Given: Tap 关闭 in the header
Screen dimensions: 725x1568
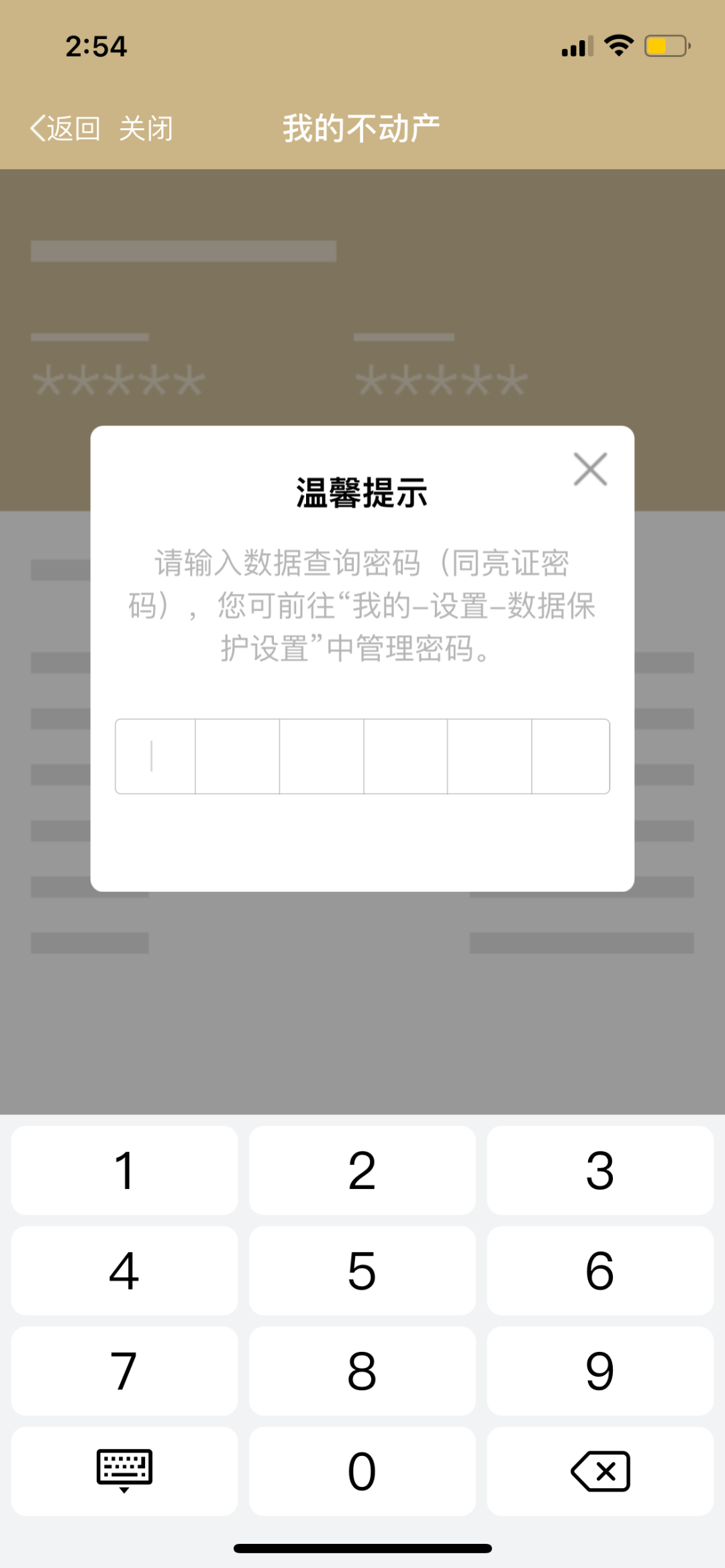Looking at the screenshot, I should click(146, 128).
